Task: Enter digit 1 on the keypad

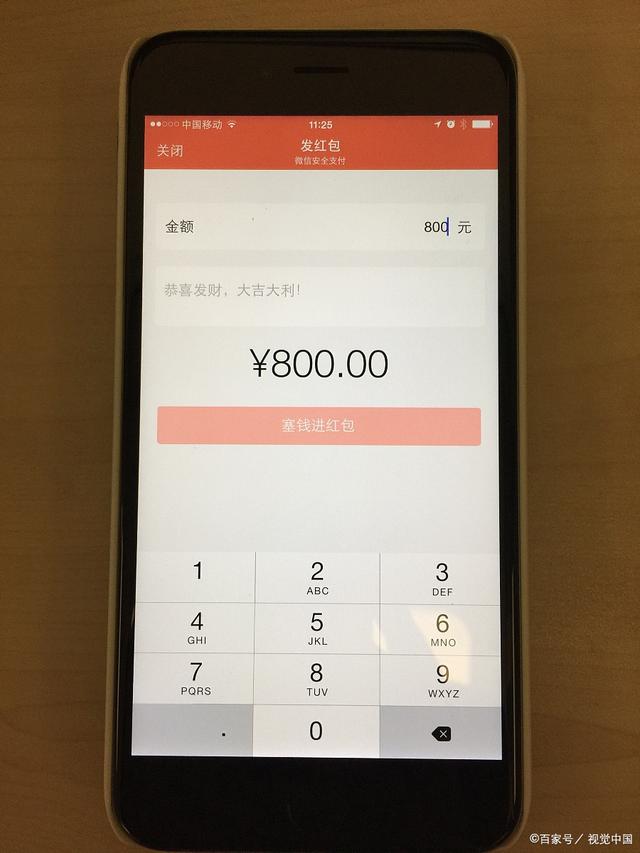Action: point(197,578)
